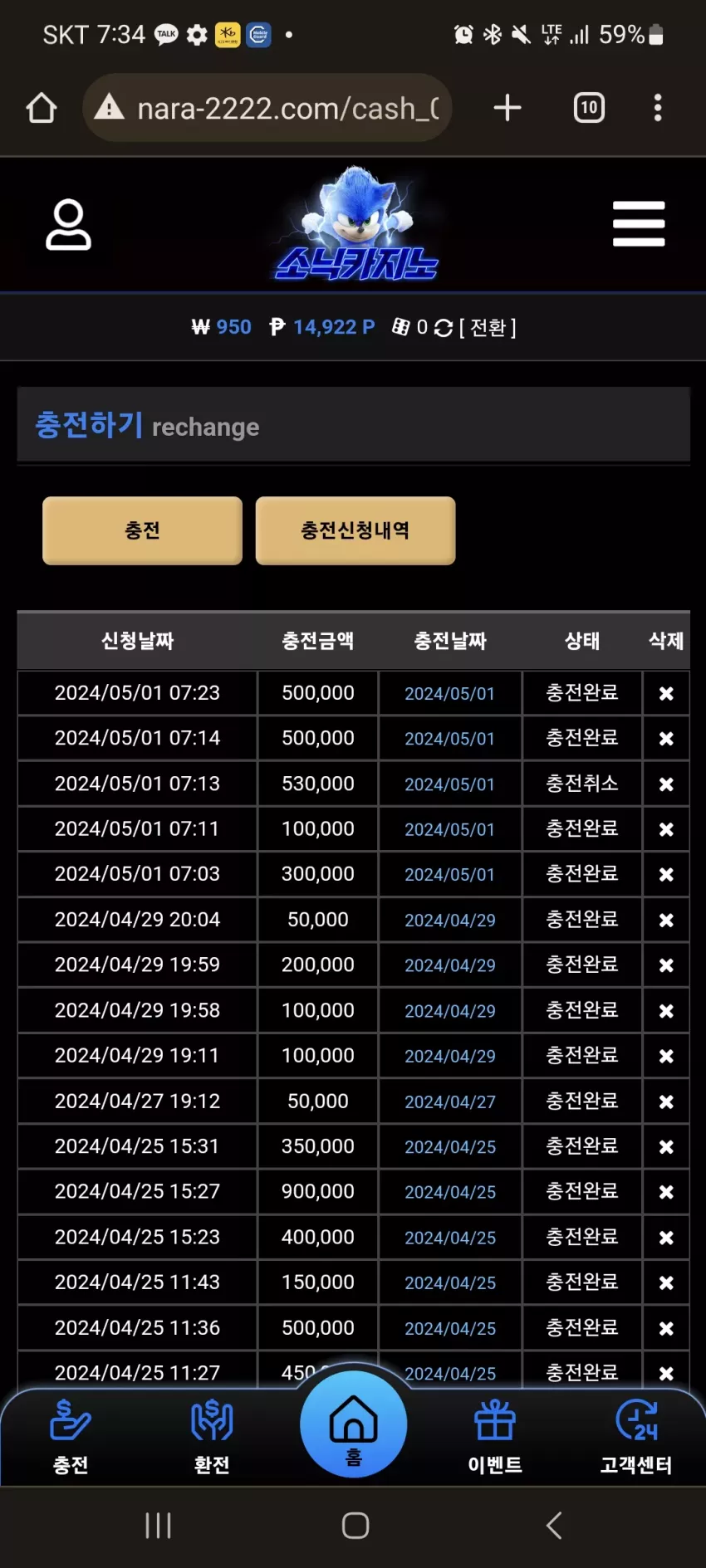706x1568 pixels.
Task: Switch to the 환전 tab
Action: [212, 1438]
